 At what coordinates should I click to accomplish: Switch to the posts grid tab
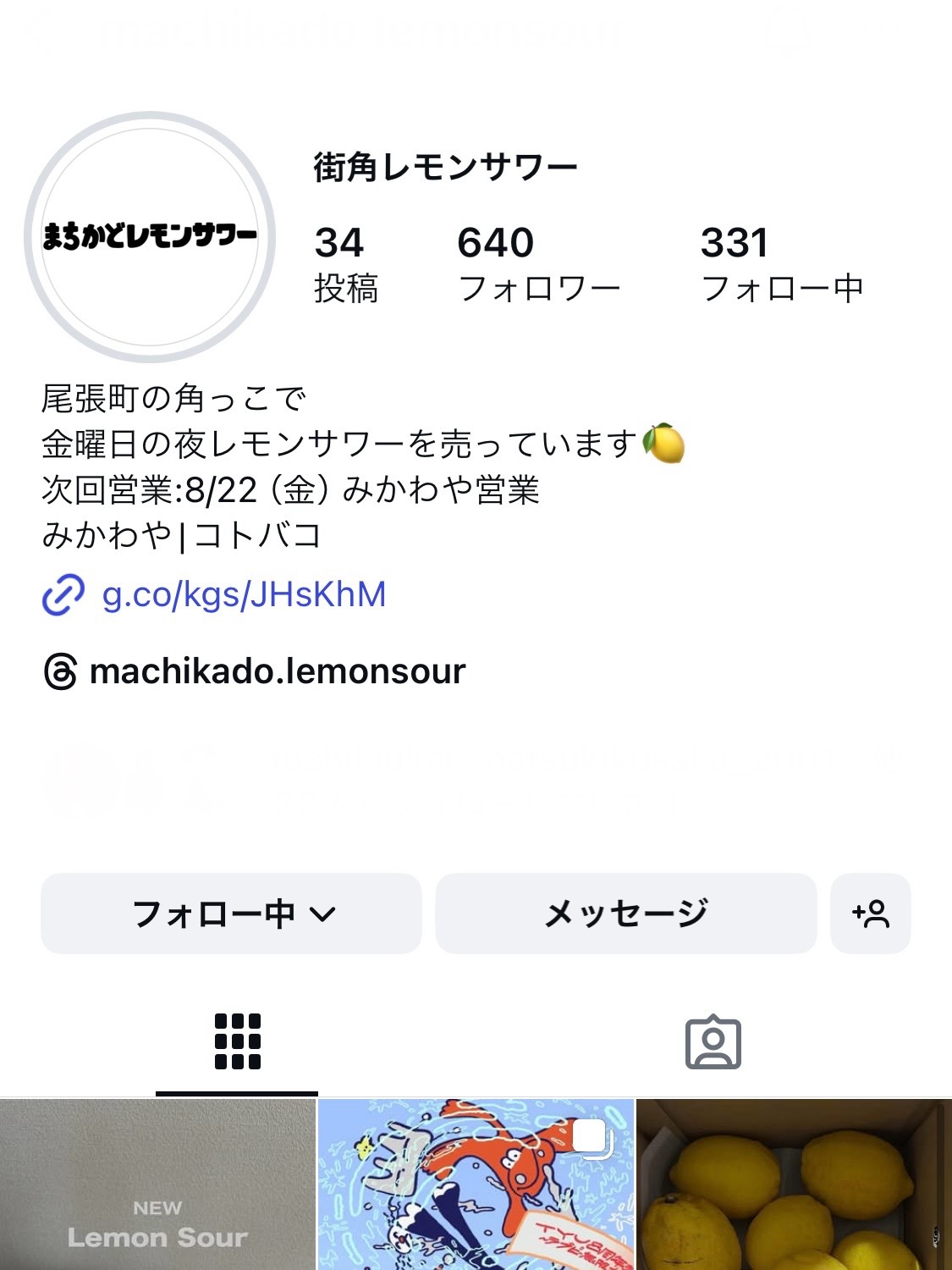pyautogui.click(x=237, y=1041)
